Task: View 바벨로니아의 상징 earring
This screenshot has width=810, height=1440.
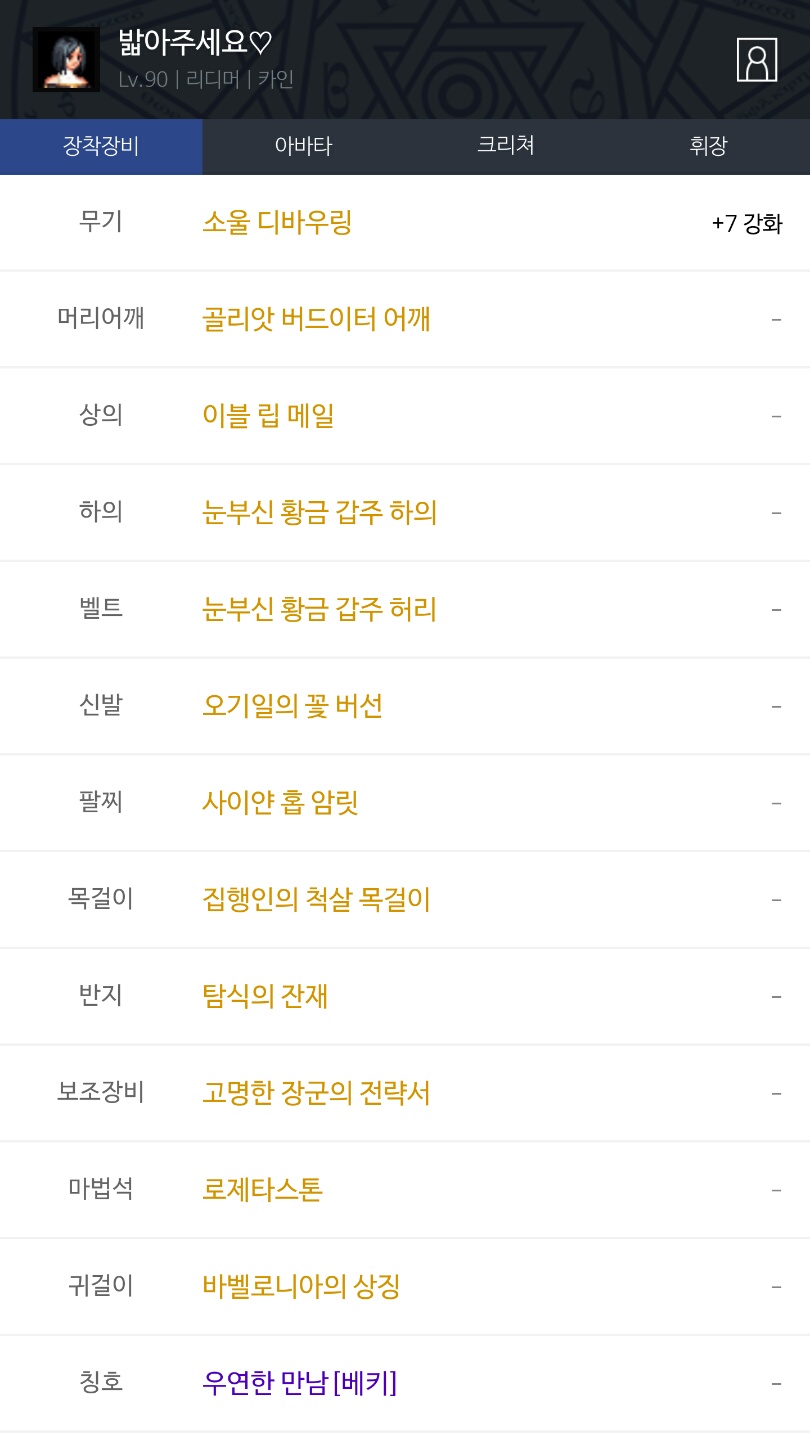Action: pyautogui.click(x=301, y=1286)
